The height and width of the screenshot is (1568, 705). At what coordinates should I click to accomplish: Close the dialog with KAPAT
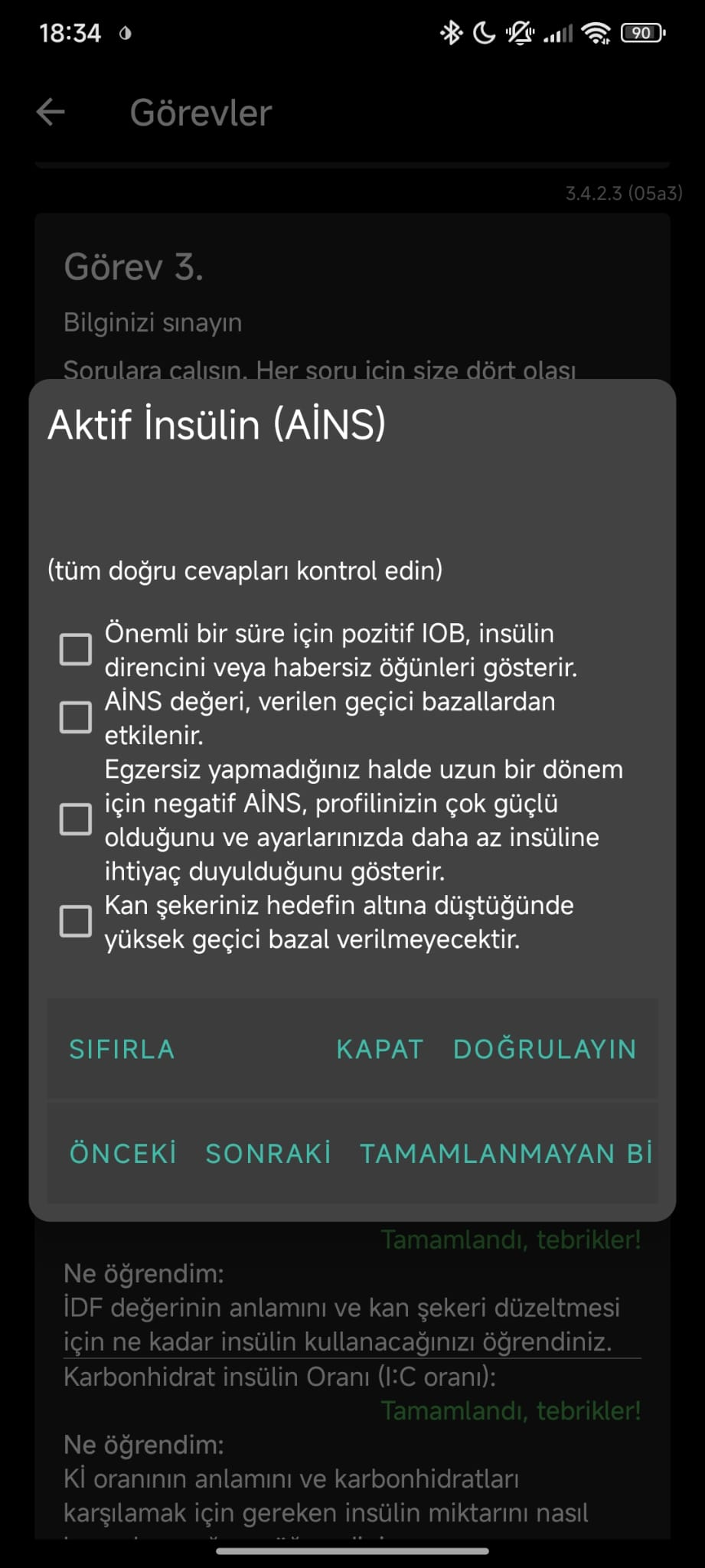pyautogui.click(x=380, y=1049)
